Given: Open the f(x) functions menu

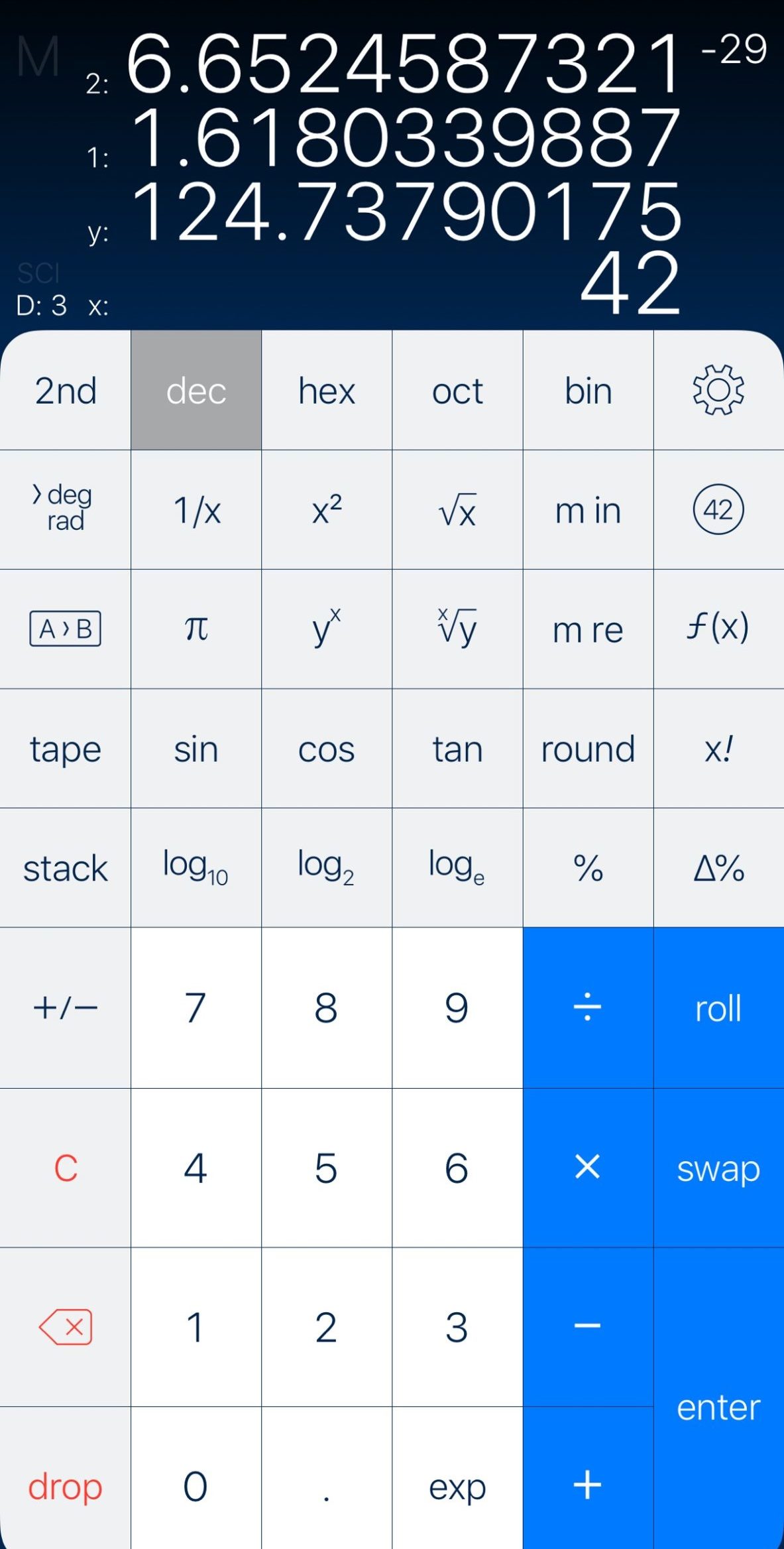Looking at the screenshot, I should click(718, 629).
